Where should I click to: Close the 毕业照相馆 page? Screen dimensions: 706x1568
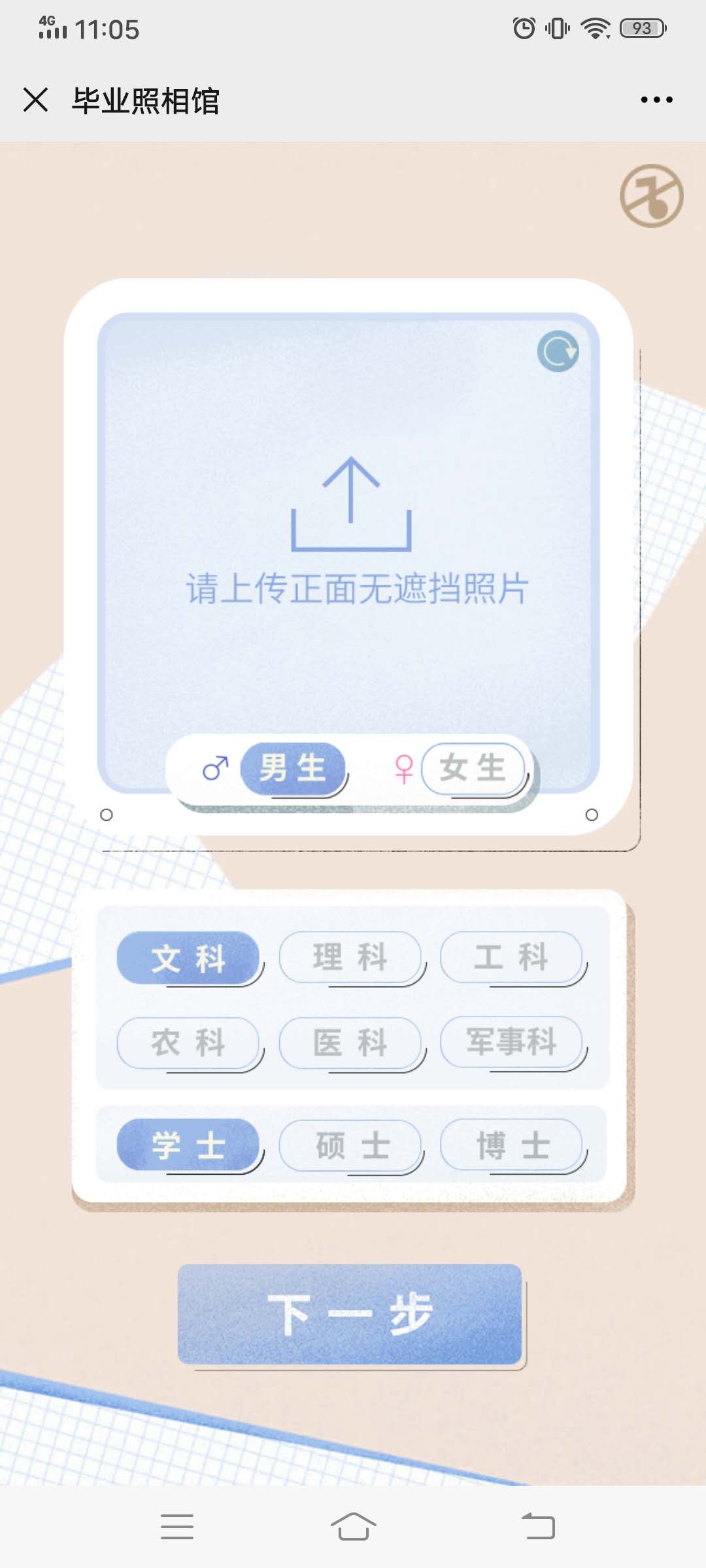pos(35,100)
